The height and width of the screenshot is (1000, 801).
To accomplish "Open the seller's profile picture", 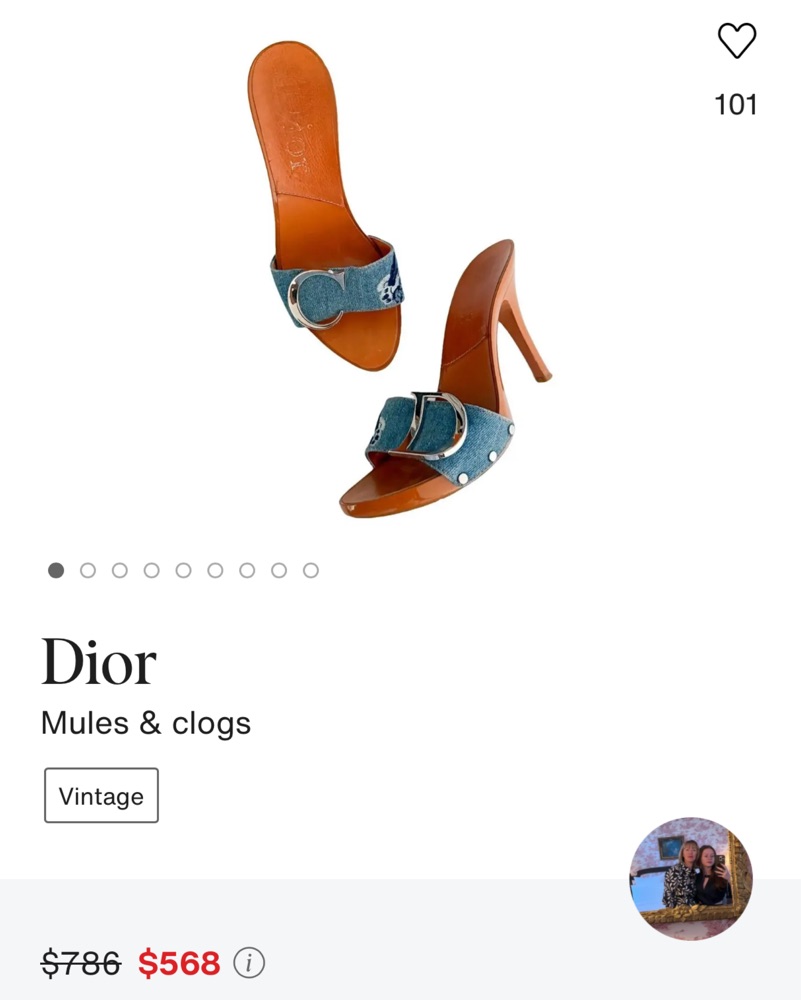I will coord(691,878).
